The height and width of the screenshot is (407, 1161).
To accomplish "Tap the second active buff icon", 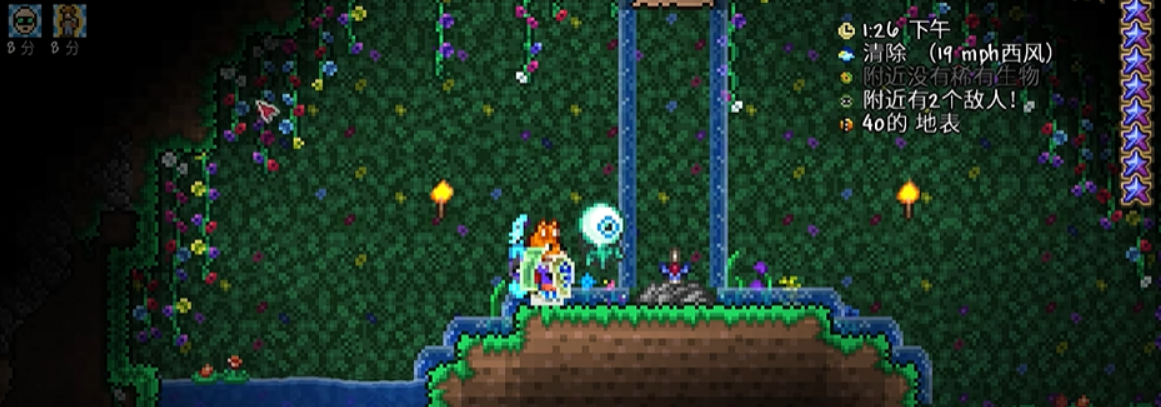I will pyautogui.click(x=68, y=20).
